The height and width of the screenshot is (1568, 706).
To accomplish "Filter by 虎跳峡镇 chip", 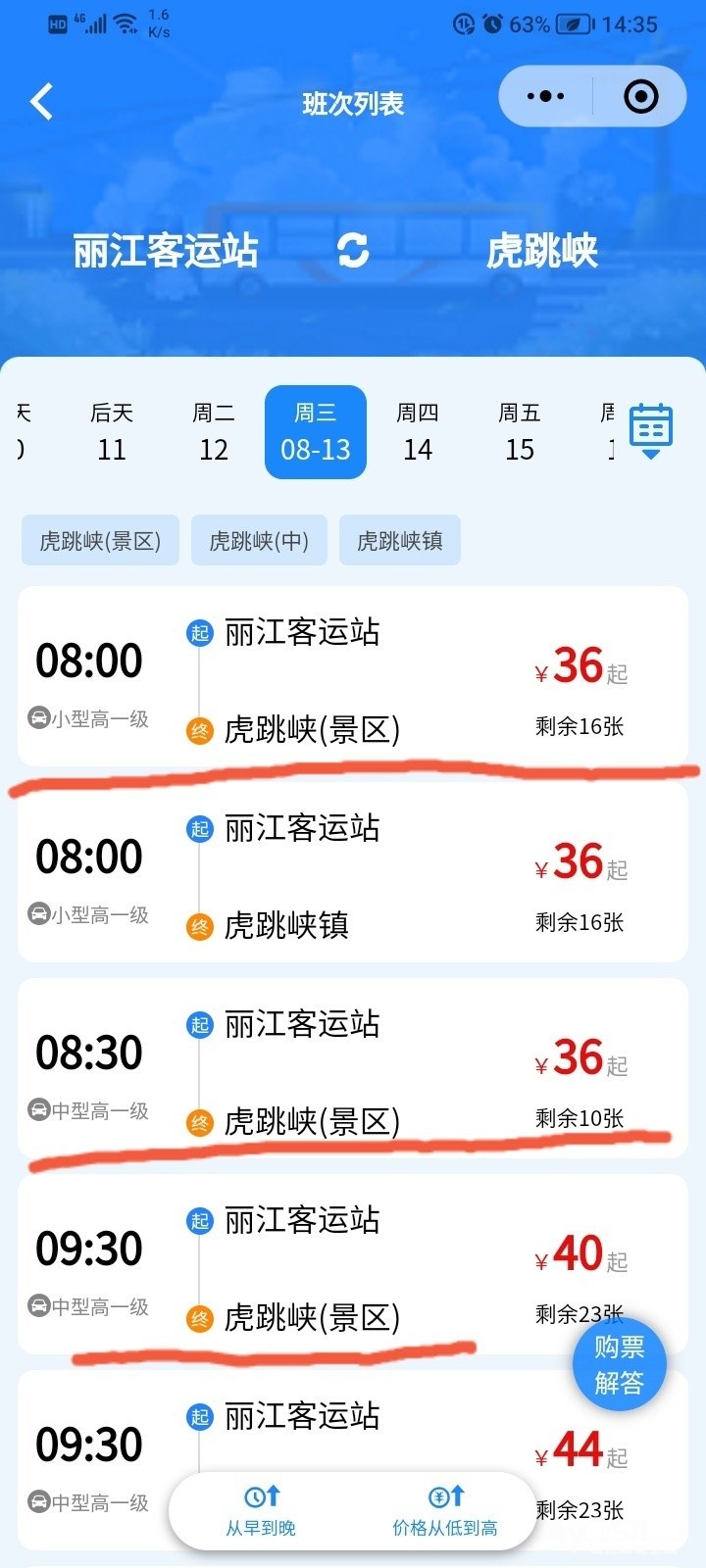I will pos(400,540).
